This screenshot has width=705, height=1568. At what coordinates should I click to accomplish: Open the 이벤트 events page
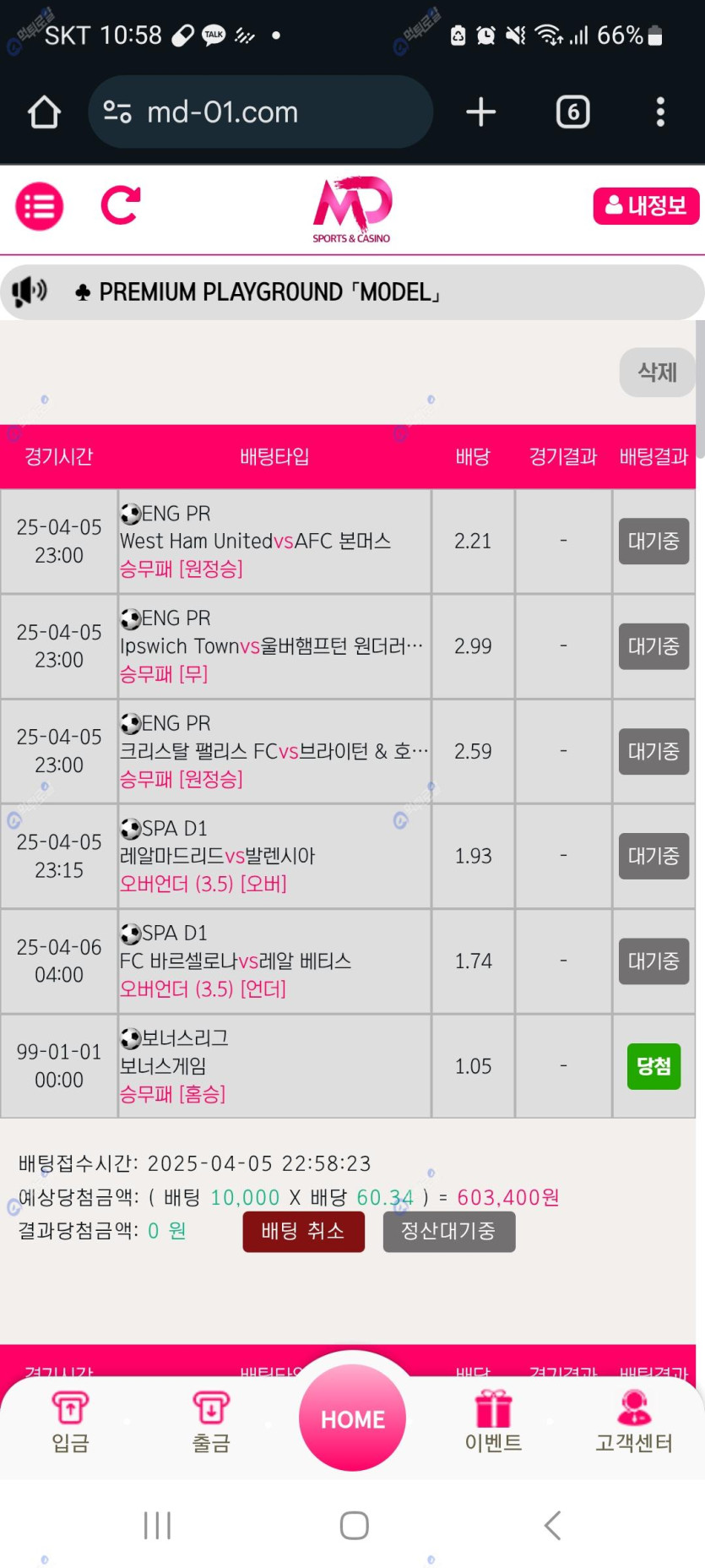(x=494, y=1423)
